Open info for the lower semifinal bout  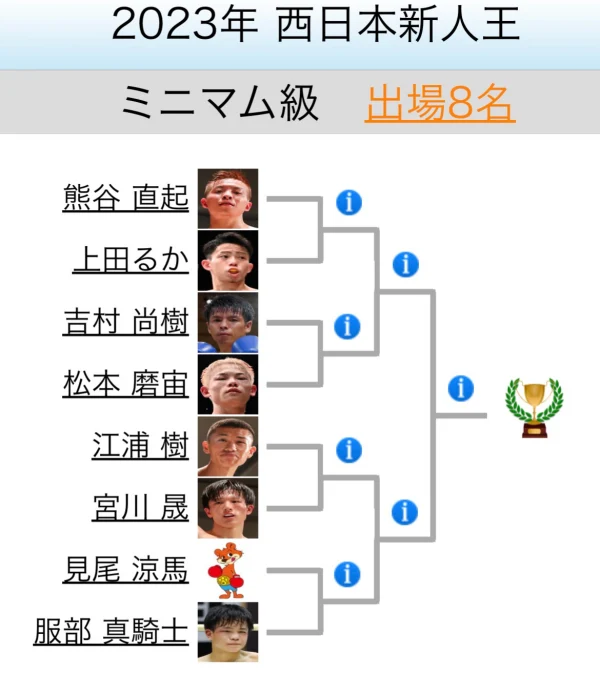404,512
